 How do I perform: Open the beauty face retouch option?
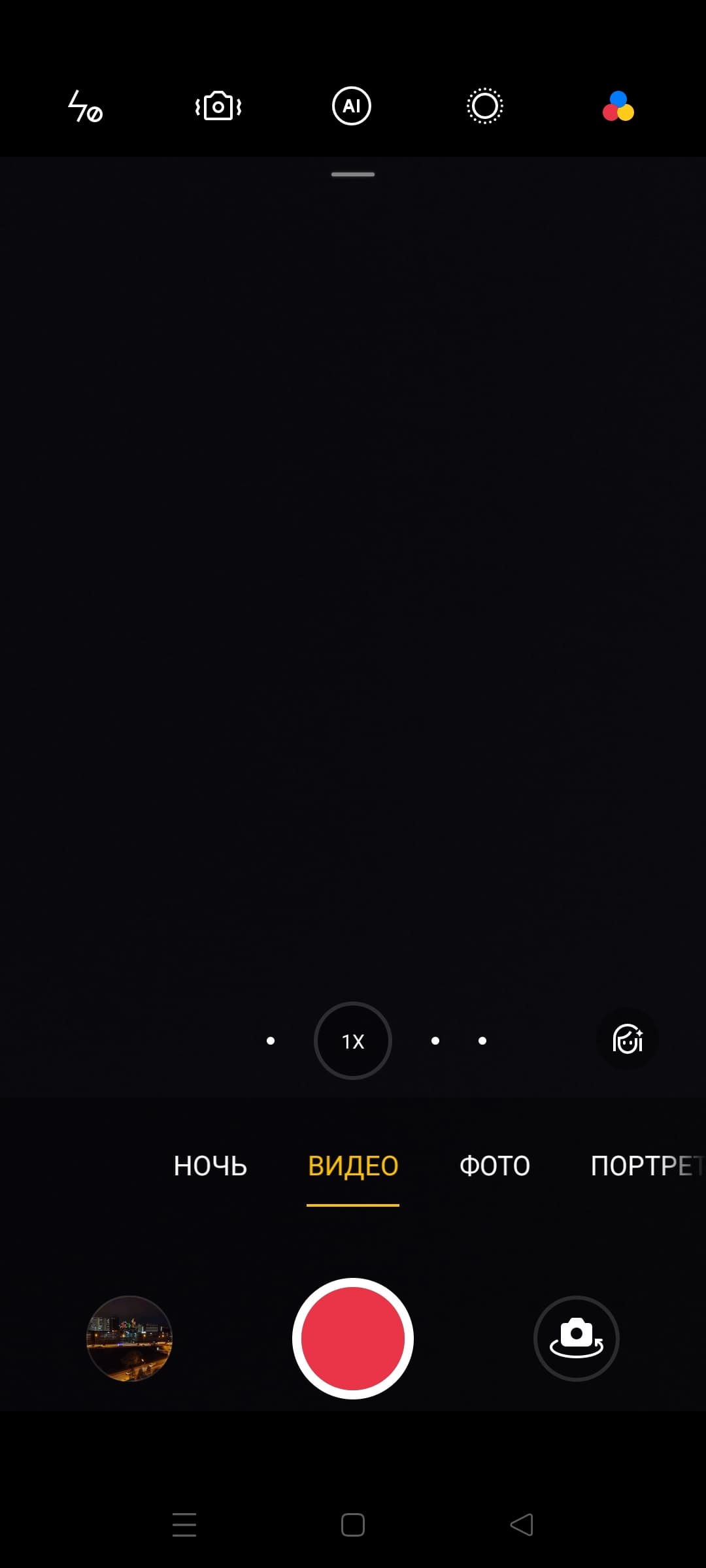[x=628, y=1039]
